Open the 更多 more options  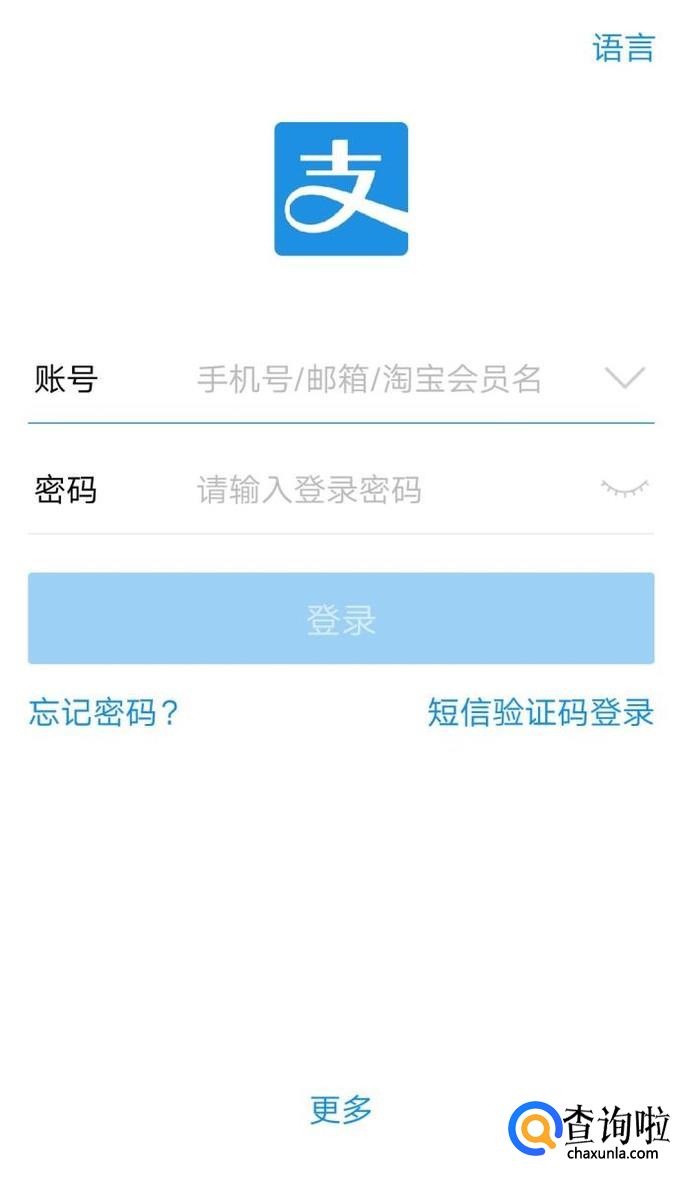click(341, 1109)
